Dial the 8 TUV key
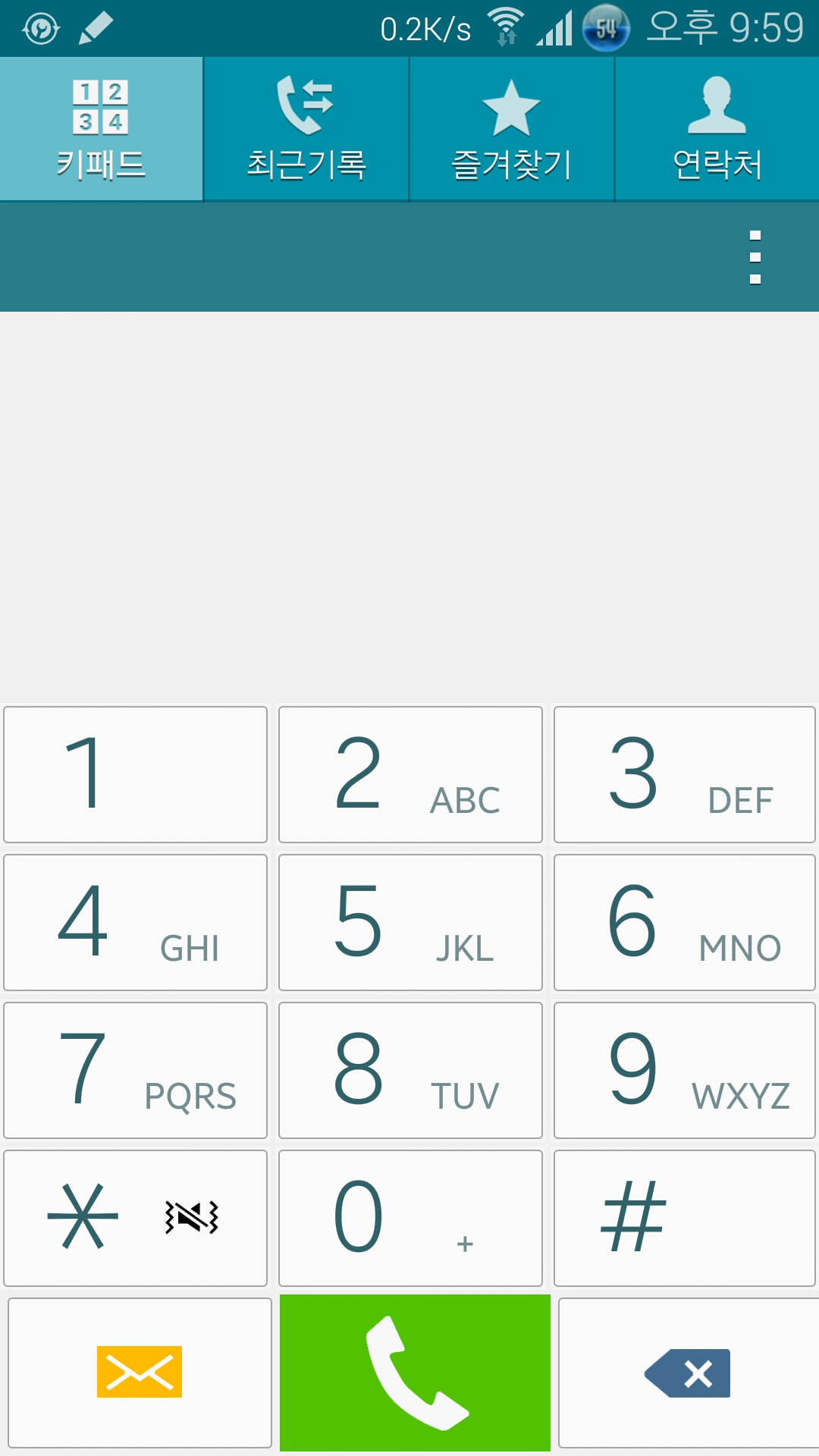Screen dimensions: 819x1456 (x=410, y=1070)
